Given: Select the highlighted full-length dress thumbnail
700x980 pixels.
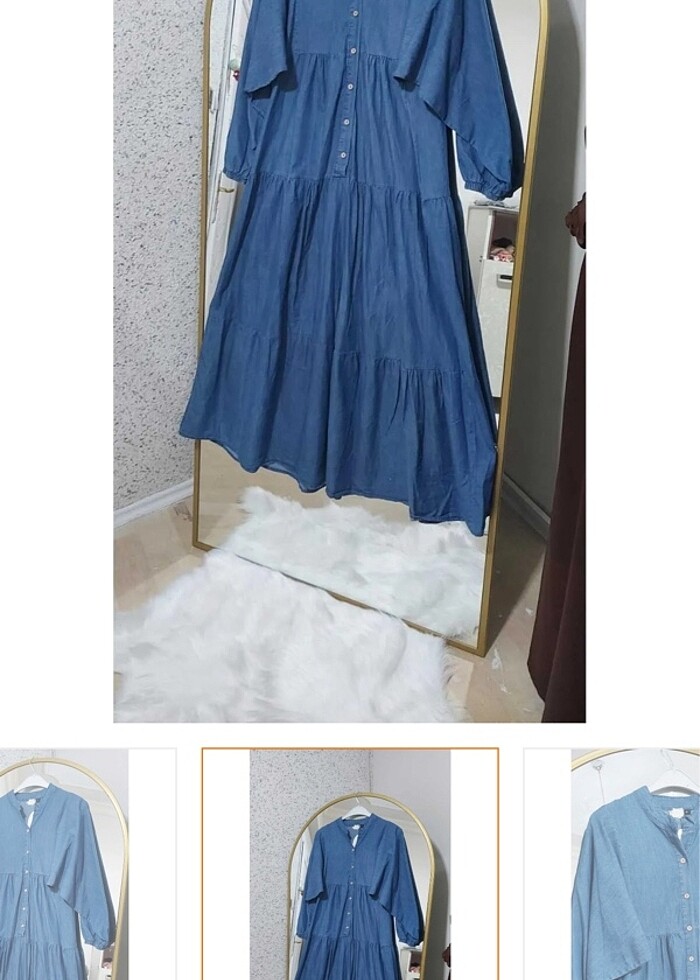Looking at the screenshot, I should pyautogui.click(x=350, y=864).
